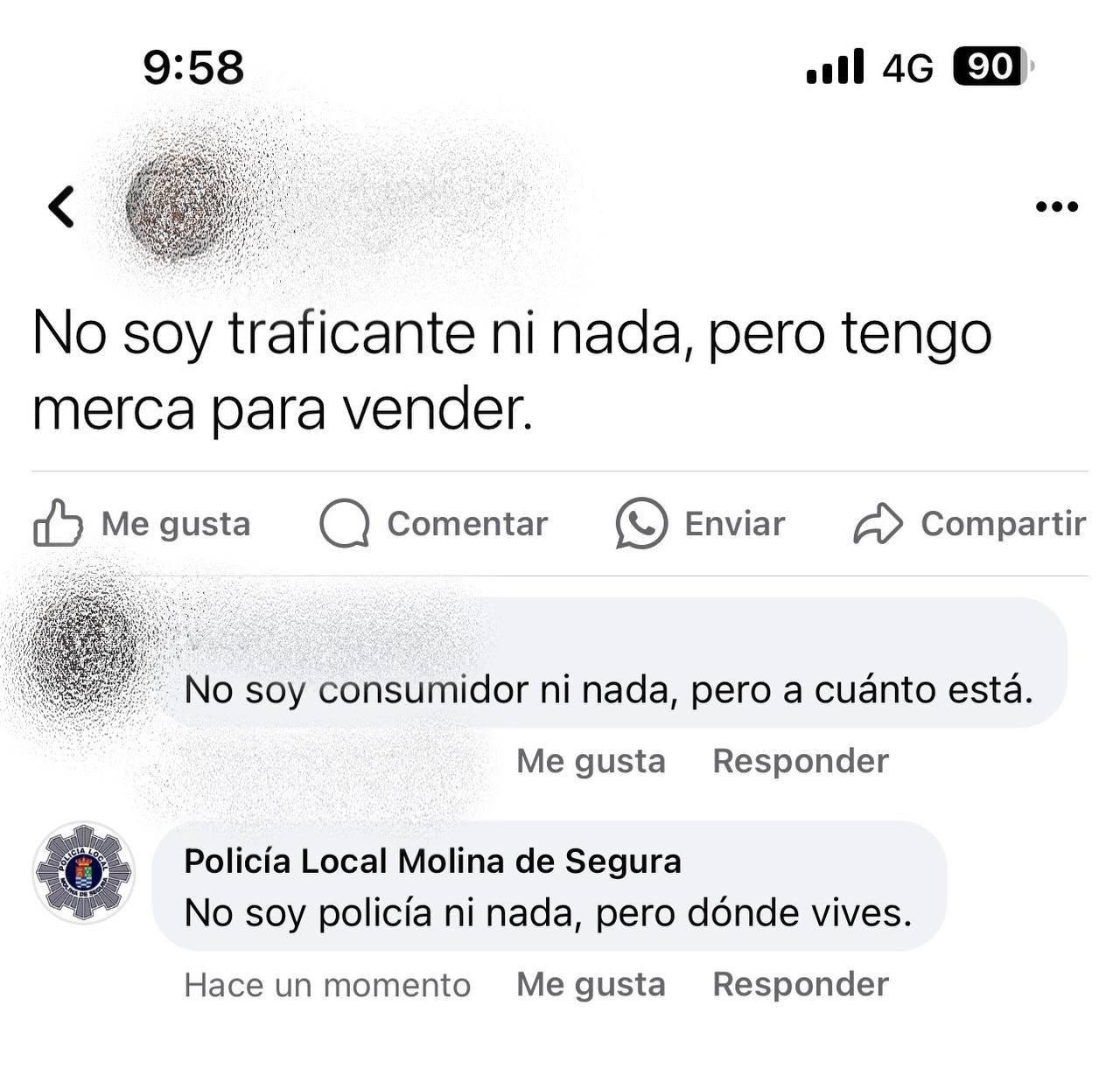The width and height of the screenshot is (1120, 1082).
Task: Like the 'No soy consumidor' comment
Action: pyautogui.click(x=591, y=761)
